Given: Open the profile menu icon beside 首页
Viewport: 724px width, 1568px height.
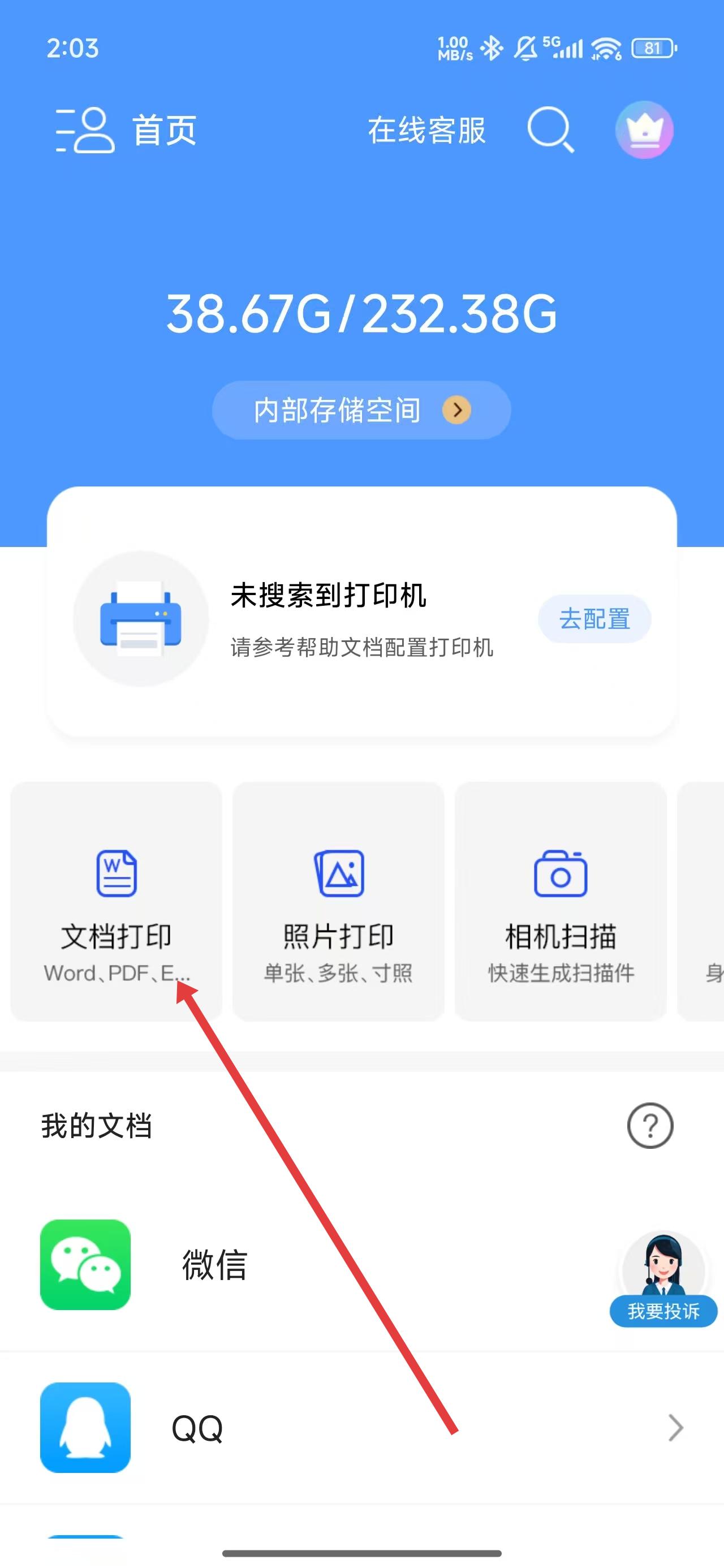Looking at the screenshot, I should click(x=85, y=130).
